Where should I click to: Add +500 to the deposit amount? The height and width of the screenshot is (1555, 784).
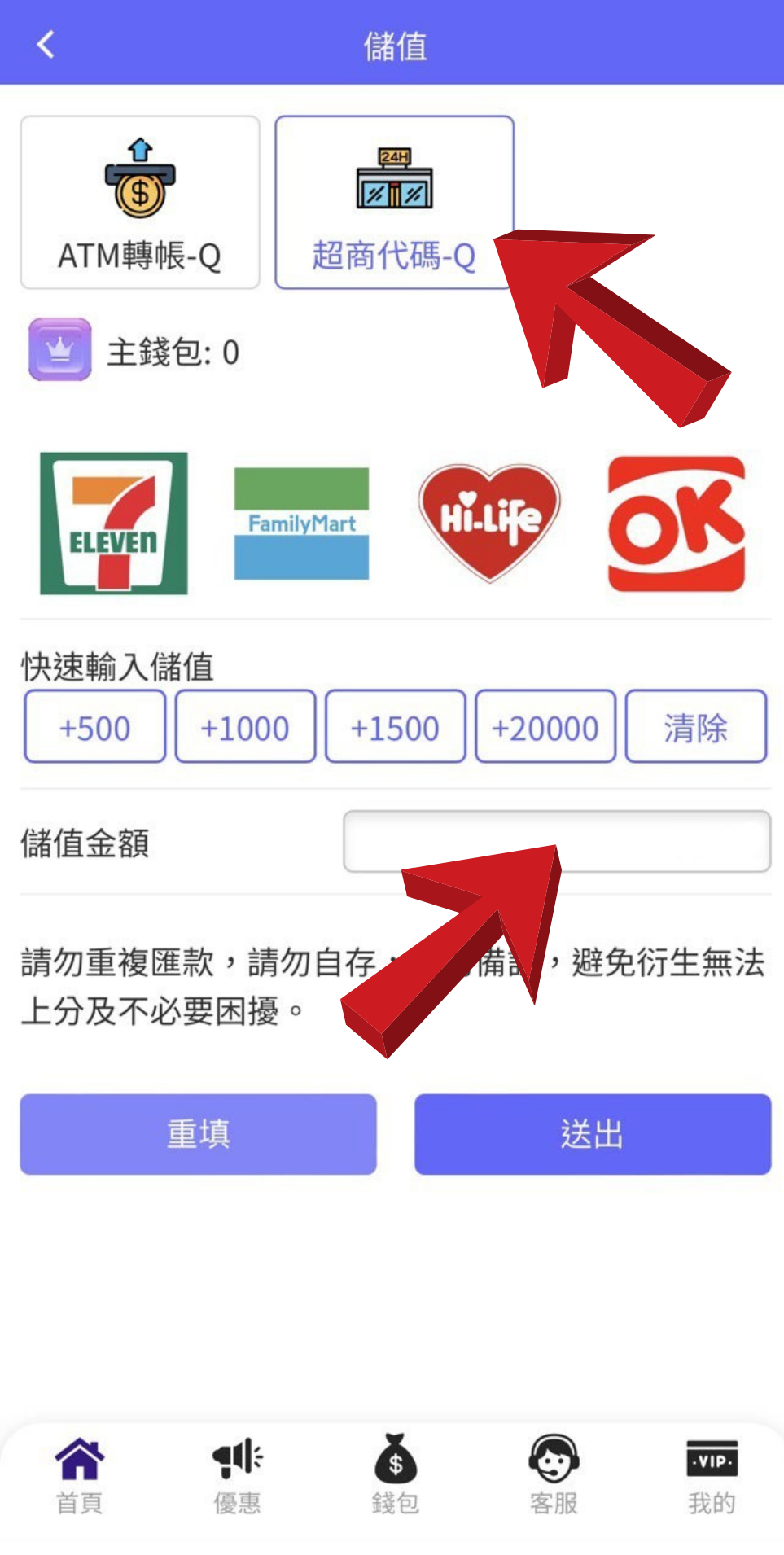coord(94,727)
